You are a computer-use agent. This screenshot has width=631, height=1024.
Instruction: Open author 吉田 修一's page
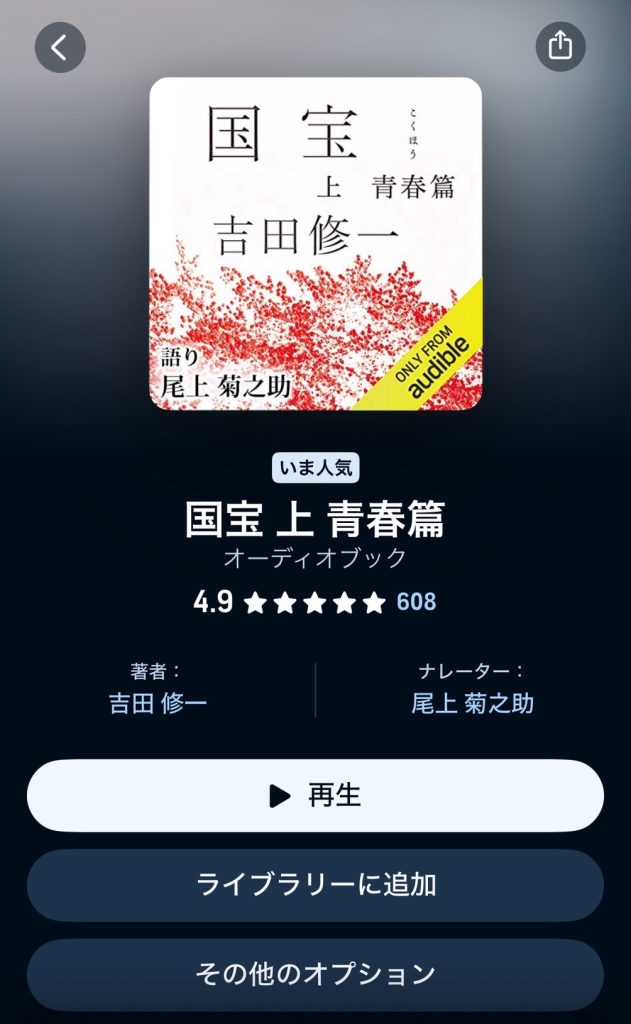[158, 703]
